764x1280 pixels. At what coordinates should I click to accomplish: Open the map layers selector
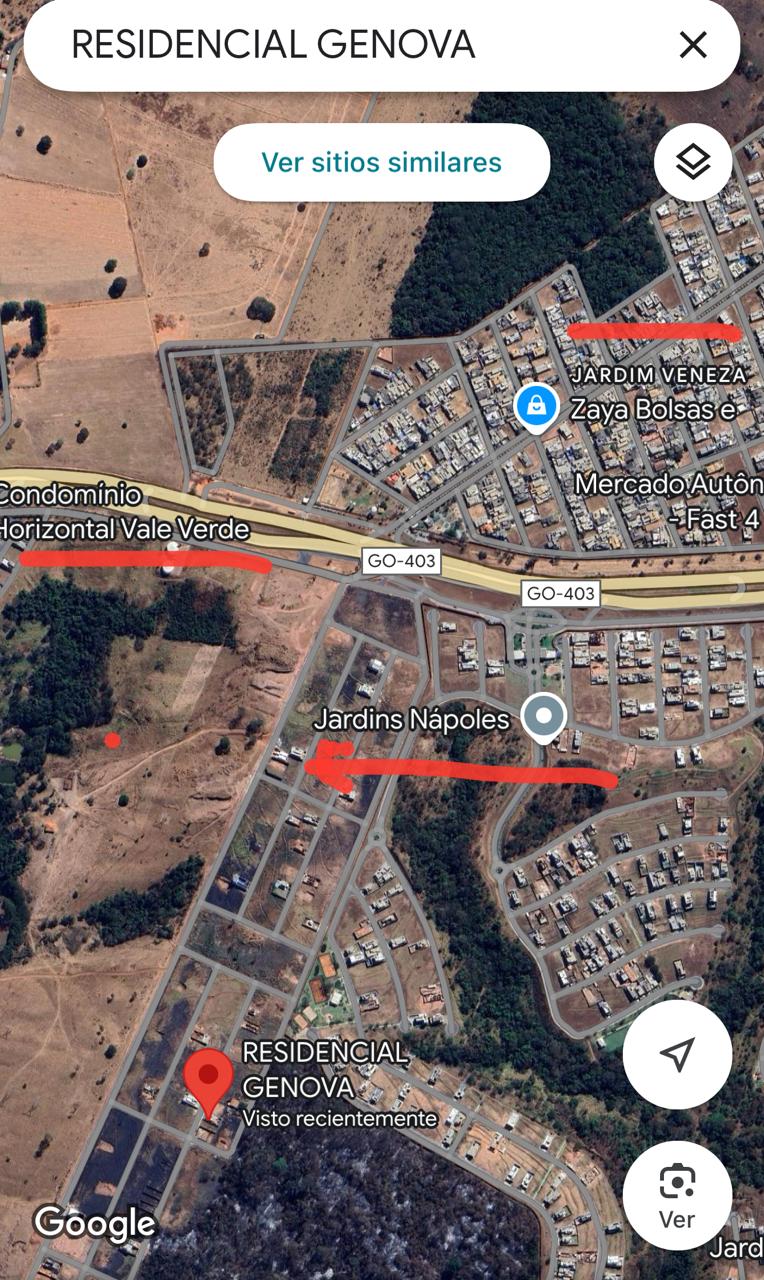[692, 162]
